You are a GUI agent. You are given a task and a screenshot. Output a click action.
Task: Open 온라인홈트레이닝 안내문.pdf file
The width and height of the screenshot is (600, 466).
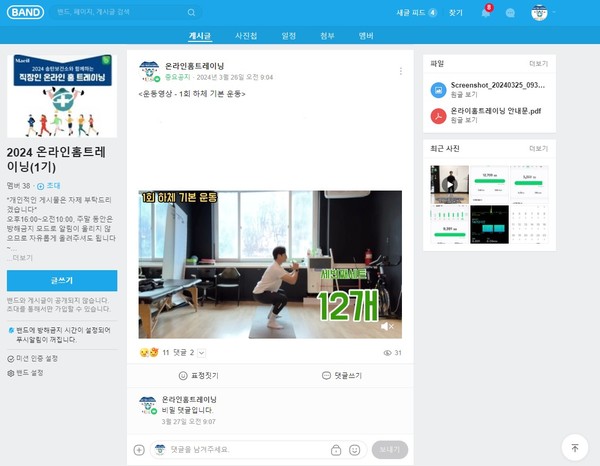click(x=495, y=111)
